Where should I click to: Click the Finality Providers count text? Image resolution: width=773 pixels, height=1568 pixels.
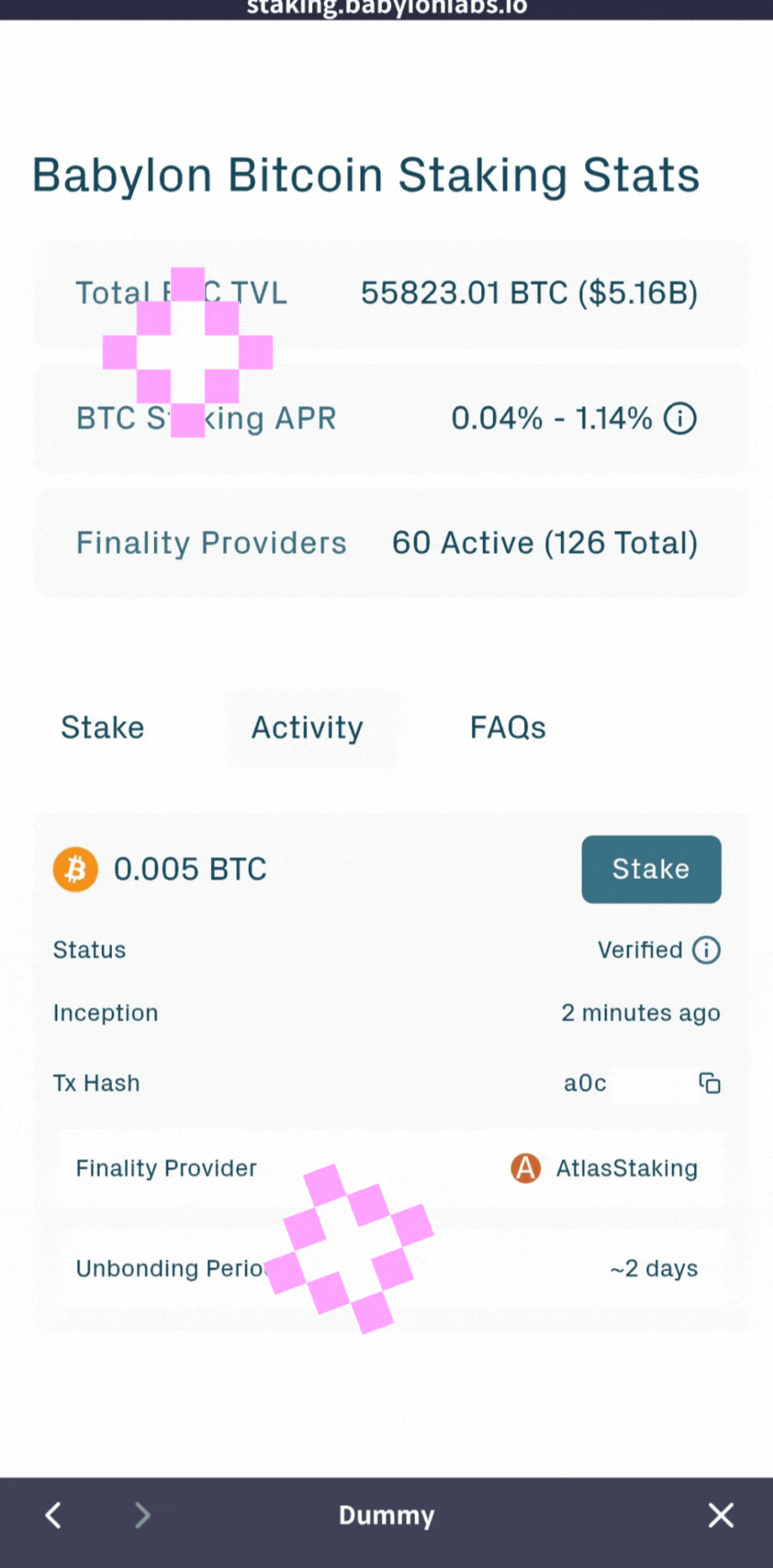point(544,542)
